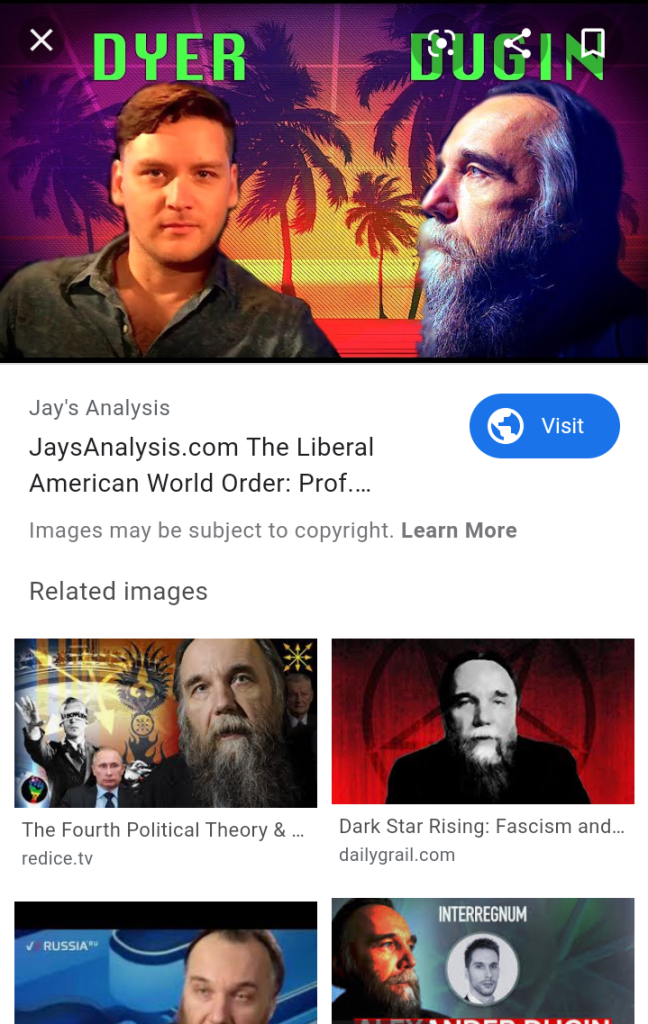Open the Dark Star Rising dailygrail.com image
Viewport: 648px width, 1024px height.
483,721
